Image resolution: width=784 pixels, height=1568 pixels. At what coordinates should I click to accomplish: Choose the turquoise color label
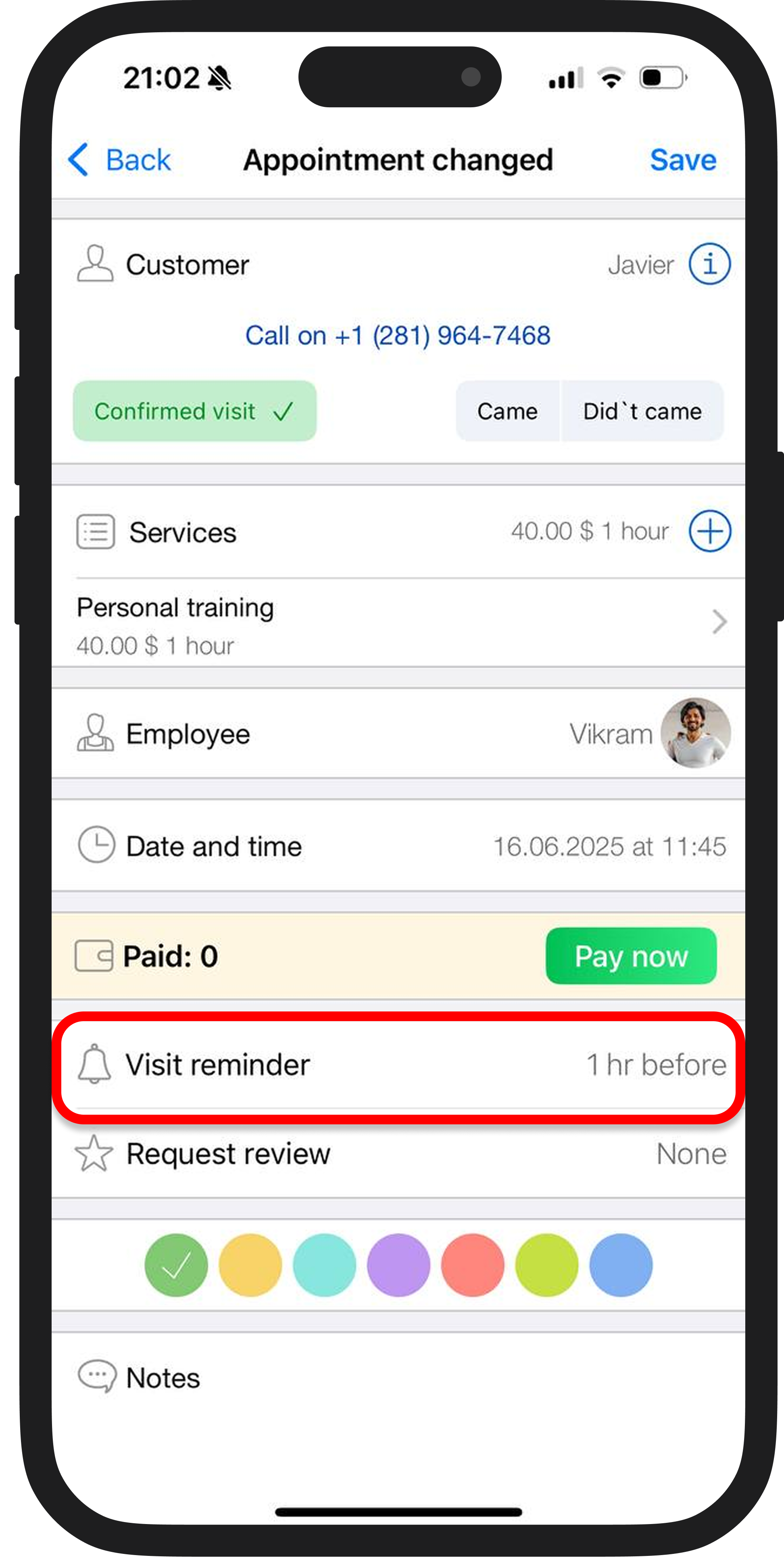click(x=324, y=1266)
